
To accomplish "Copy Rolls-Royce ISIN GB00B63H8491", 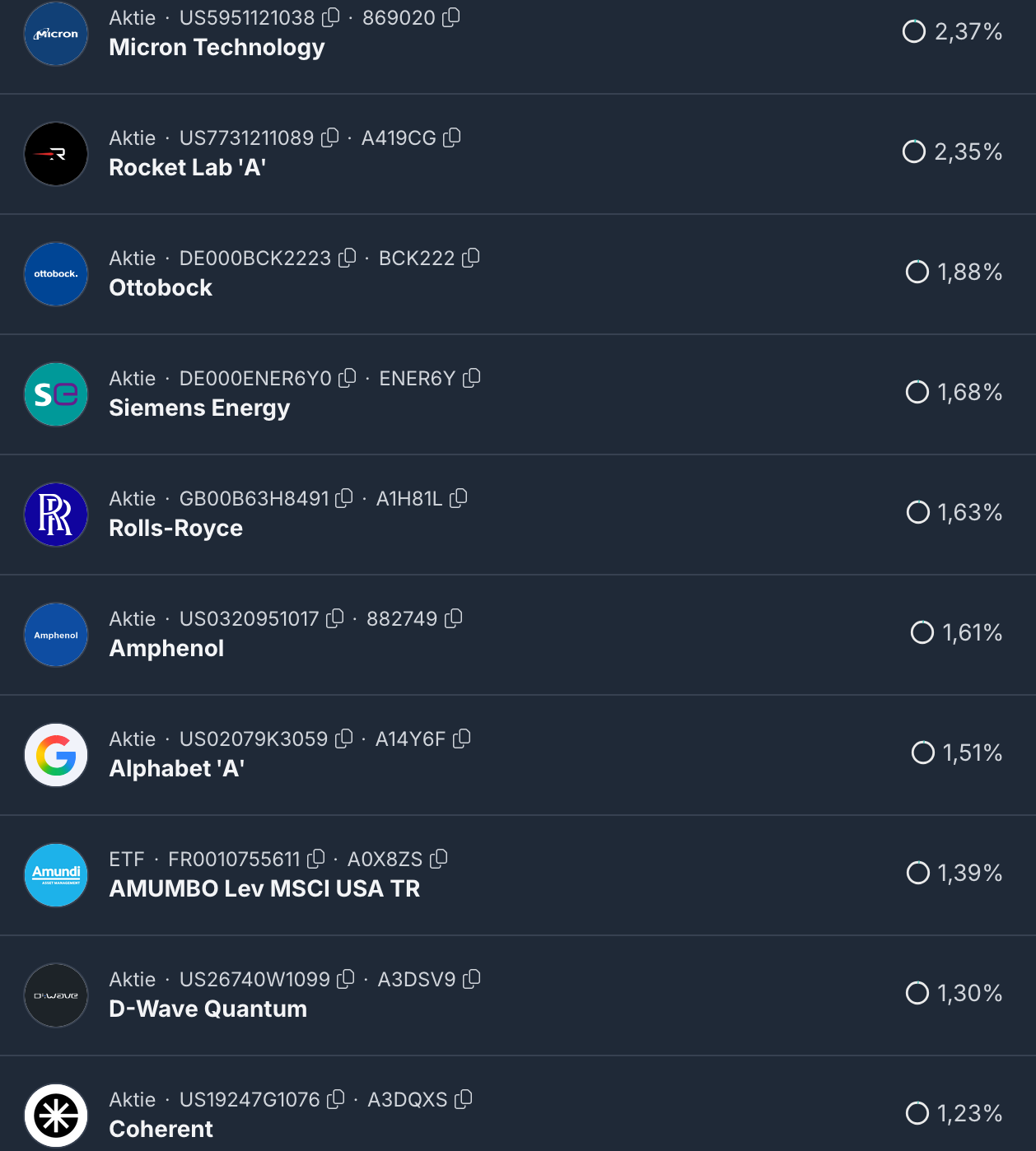I will click(x=344, y=498).
